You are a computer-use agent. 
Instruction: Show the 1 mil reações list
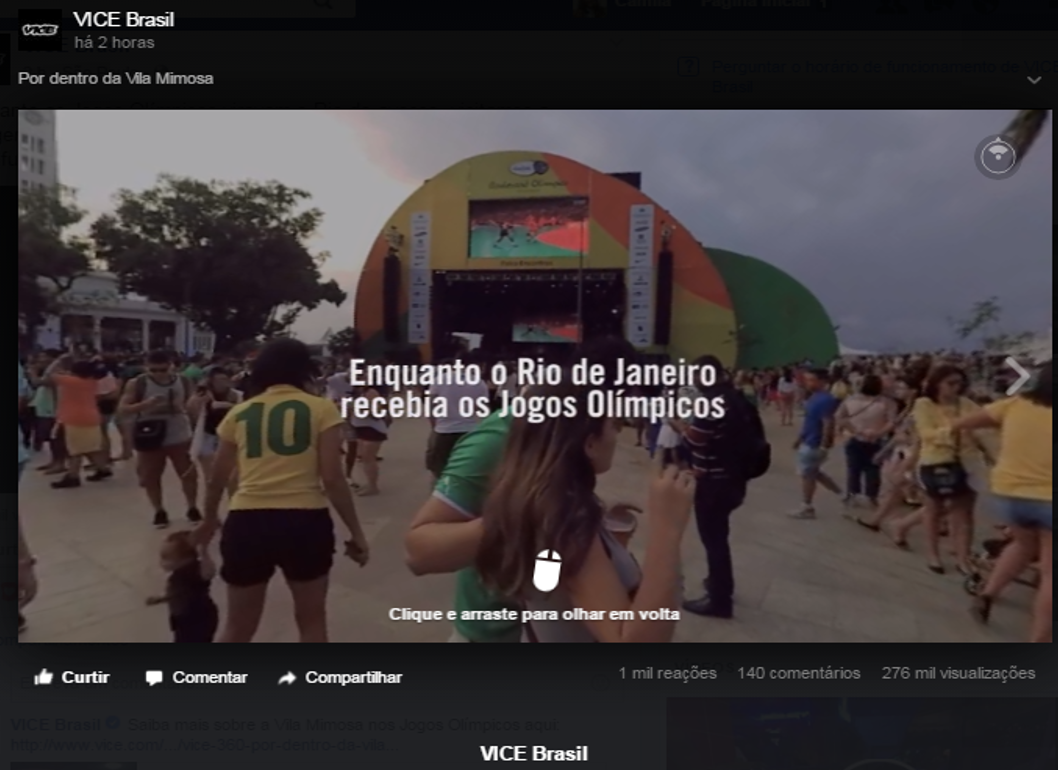click(x=667, y=673)
